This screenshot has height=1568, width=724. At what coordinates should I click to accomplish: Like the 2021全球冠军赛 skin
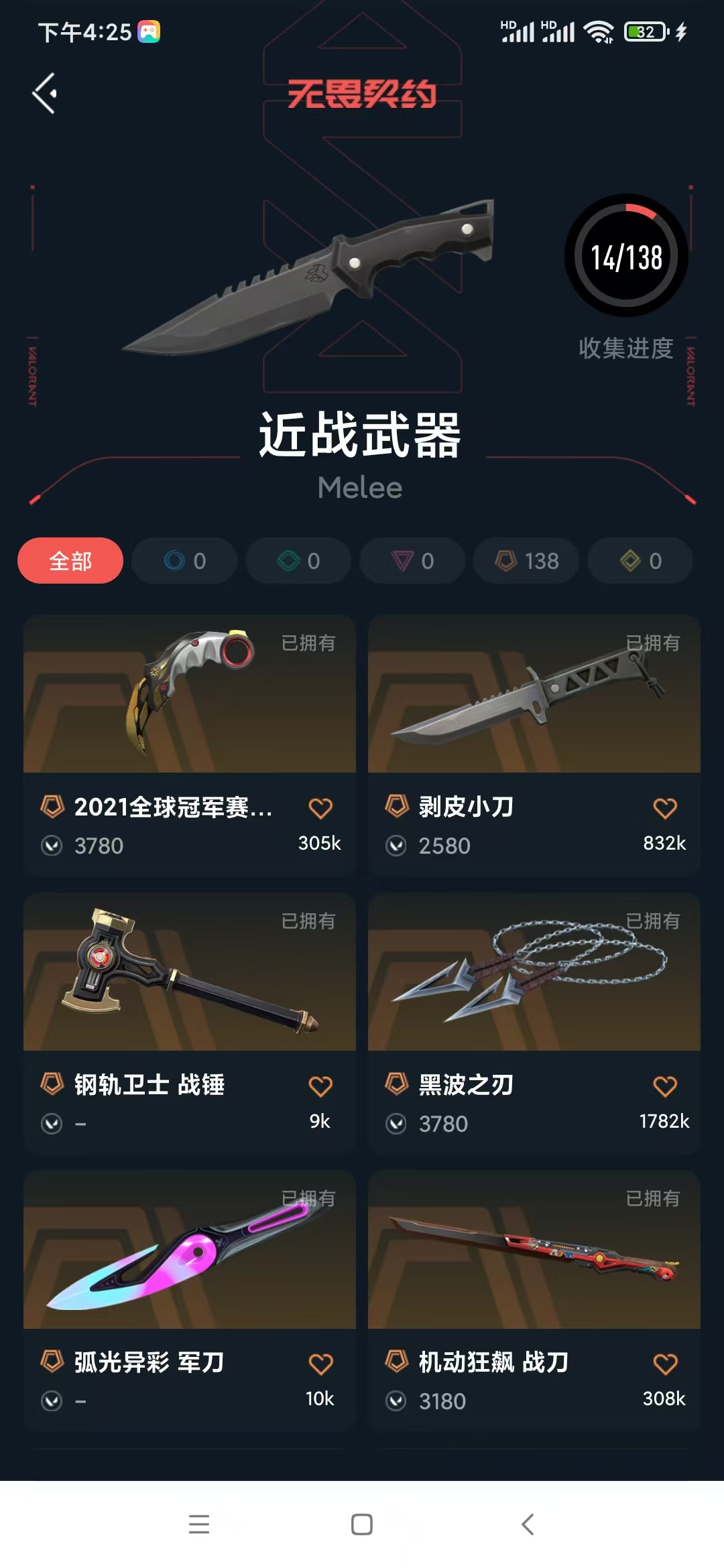tap(320, 808)
